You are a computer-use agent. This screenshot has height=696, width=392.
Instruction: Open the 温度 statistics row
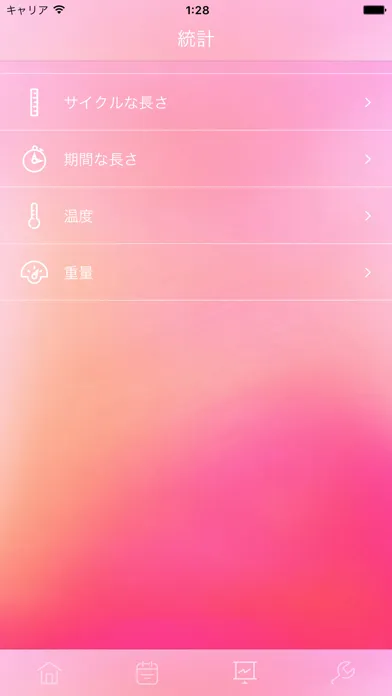click(x=196, y=216)
